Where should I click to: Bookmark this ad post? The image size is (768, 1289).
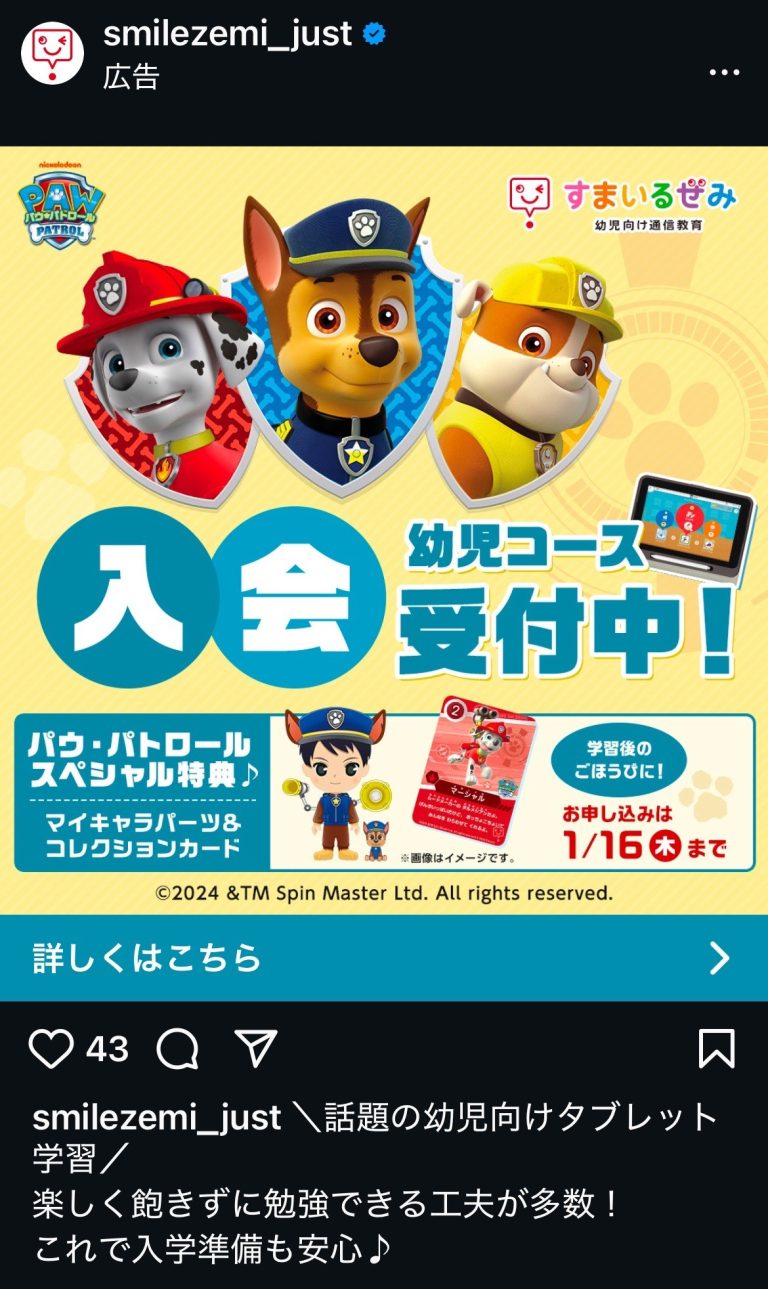tap(716, 1049)
